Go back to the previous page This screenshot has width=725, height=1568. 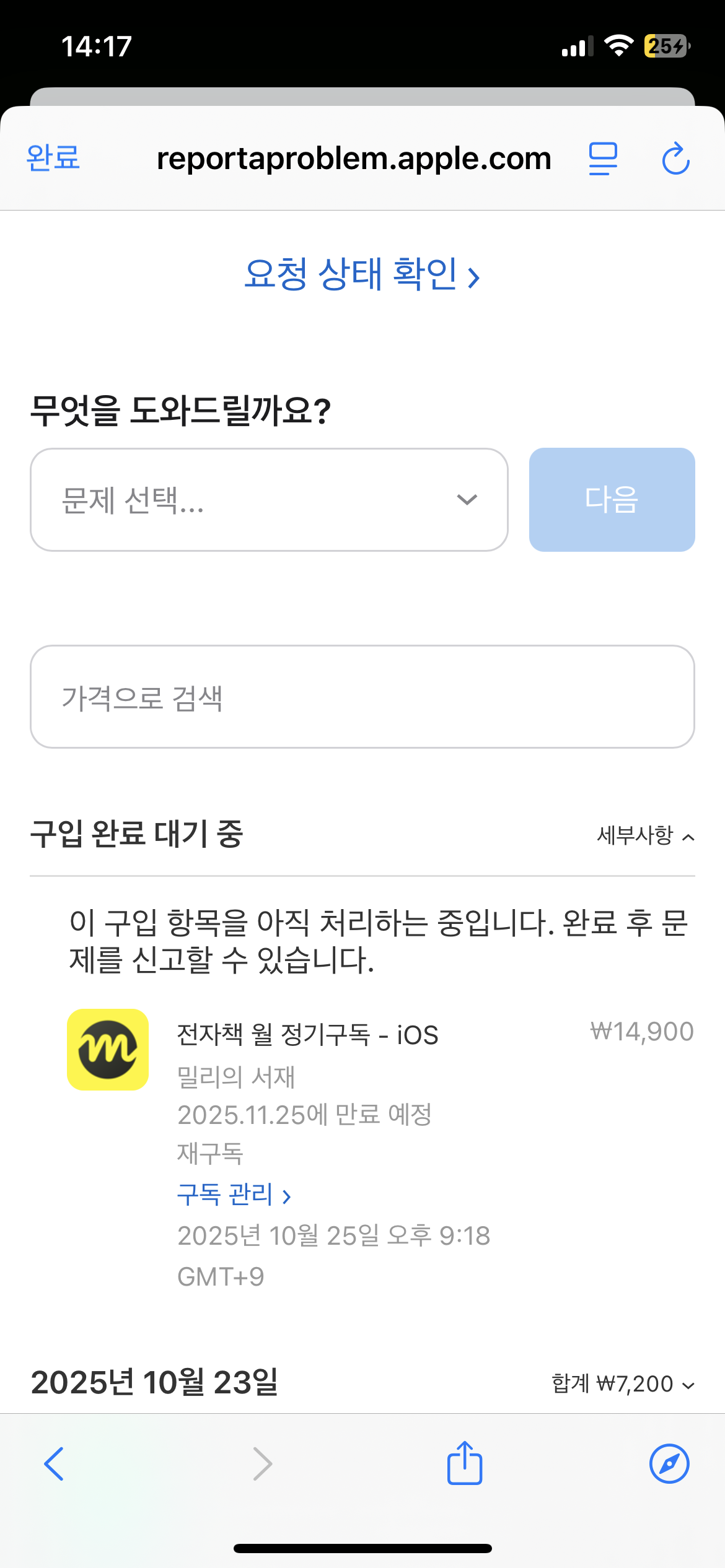(x=55, y=1464)
